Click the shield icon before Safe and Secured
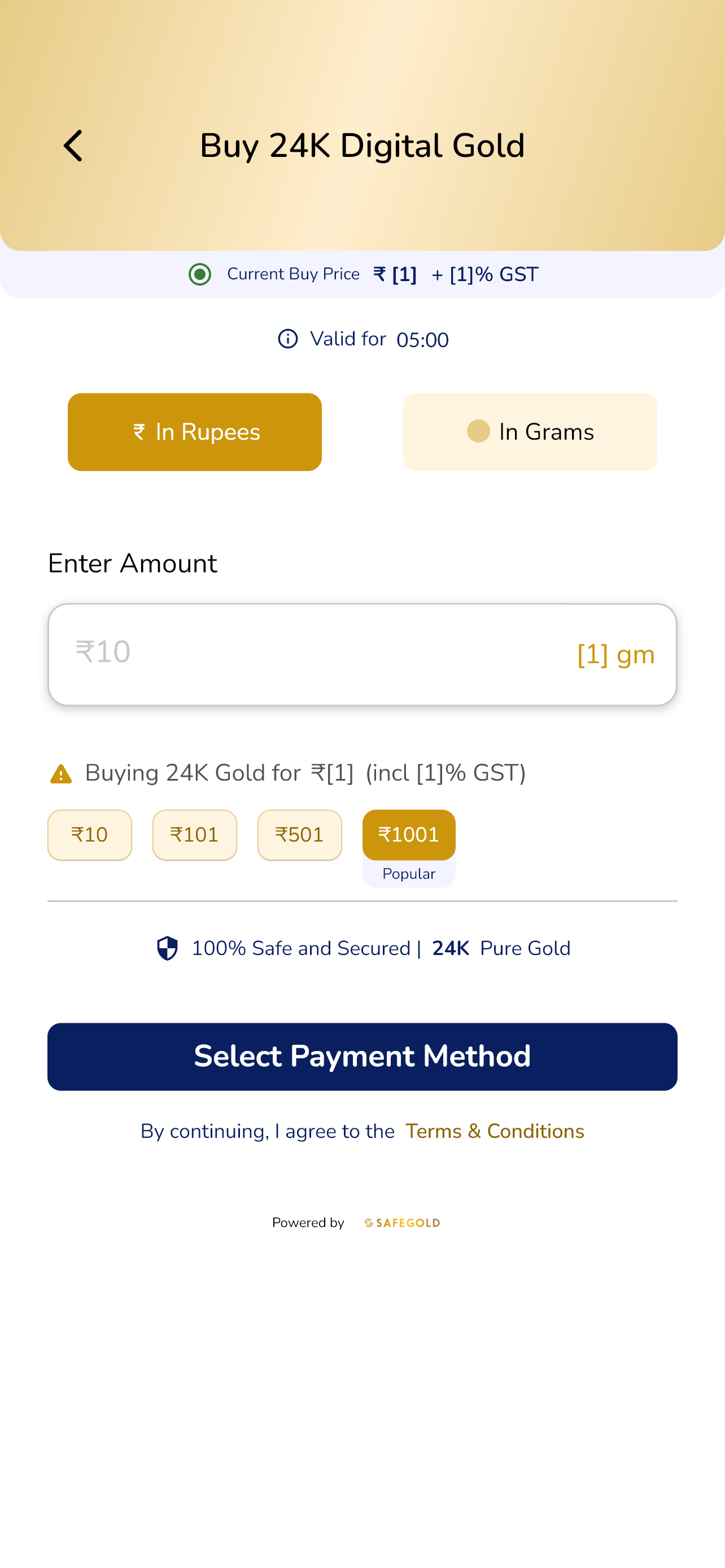Screen dimensions: 725x1568 [165, 948]
